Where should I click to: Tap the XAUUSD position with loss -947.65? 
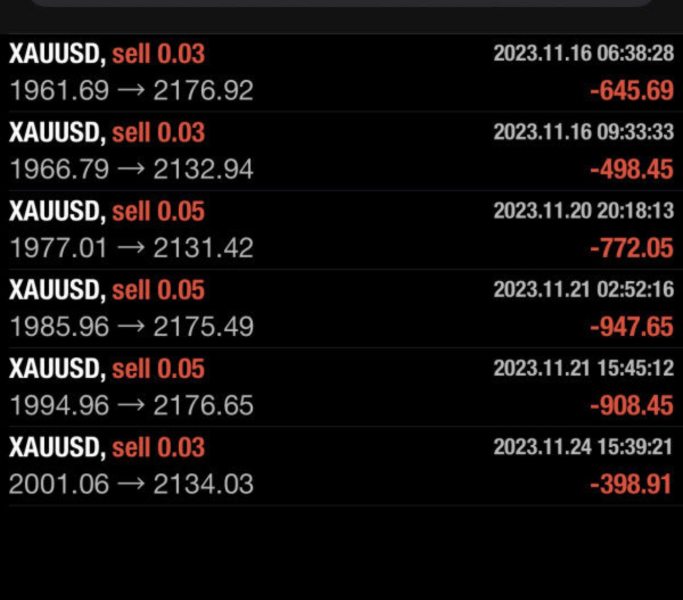(342, 308)
